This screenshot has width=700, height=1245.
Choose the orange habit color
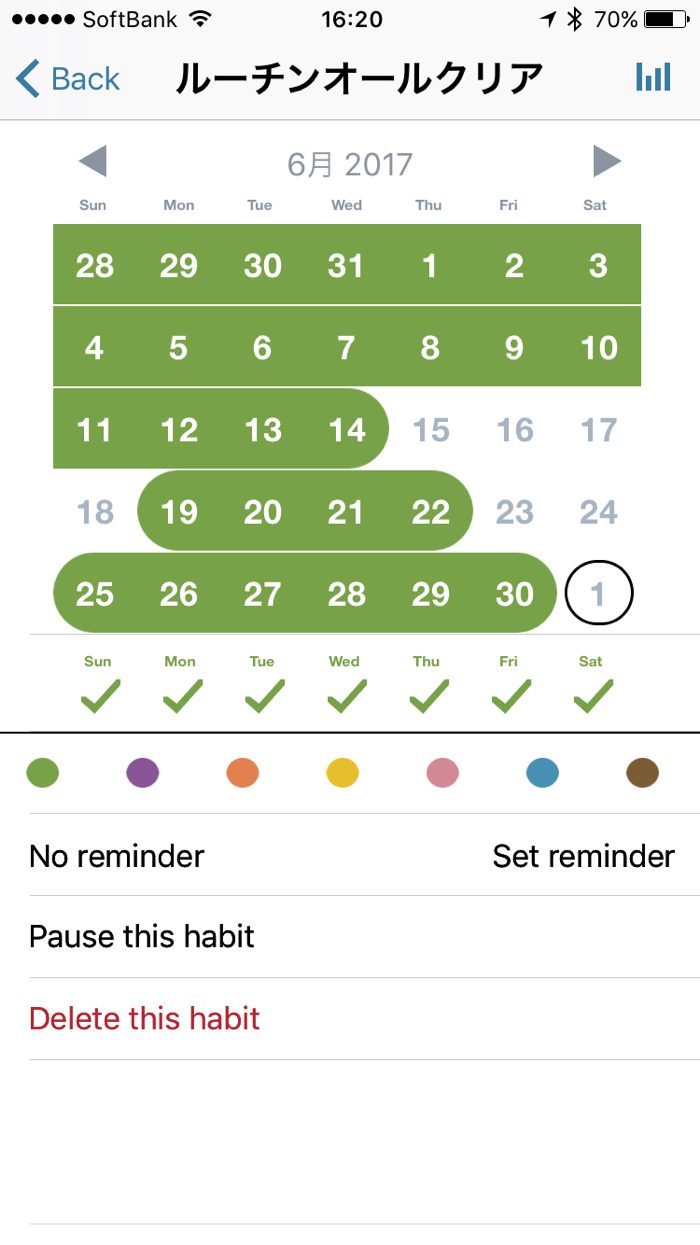pos(243,773)
